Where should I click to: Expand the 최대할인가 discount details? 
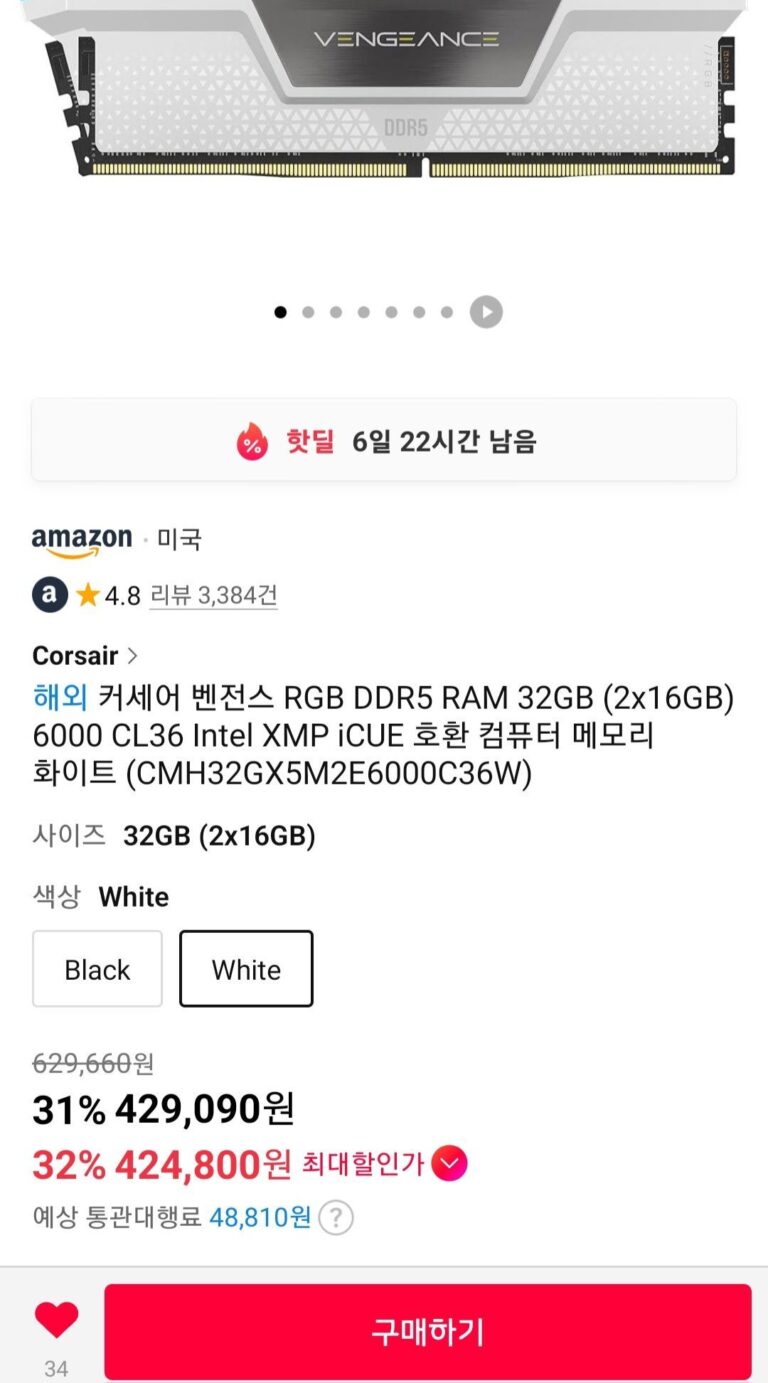pyautogui.click(x=450, y=1164)
